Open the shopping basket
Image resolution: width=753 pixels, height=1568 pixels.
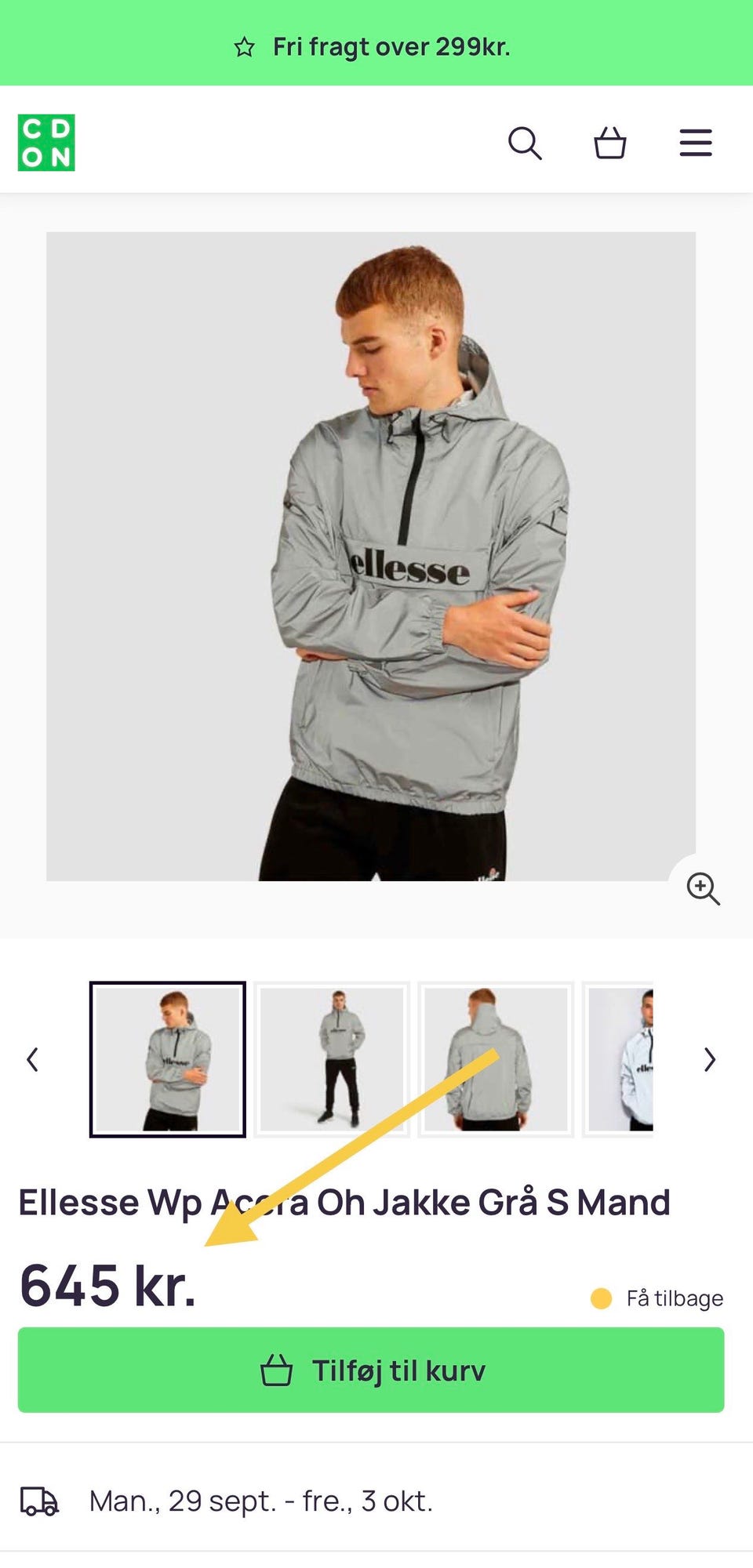pos(609,143)
